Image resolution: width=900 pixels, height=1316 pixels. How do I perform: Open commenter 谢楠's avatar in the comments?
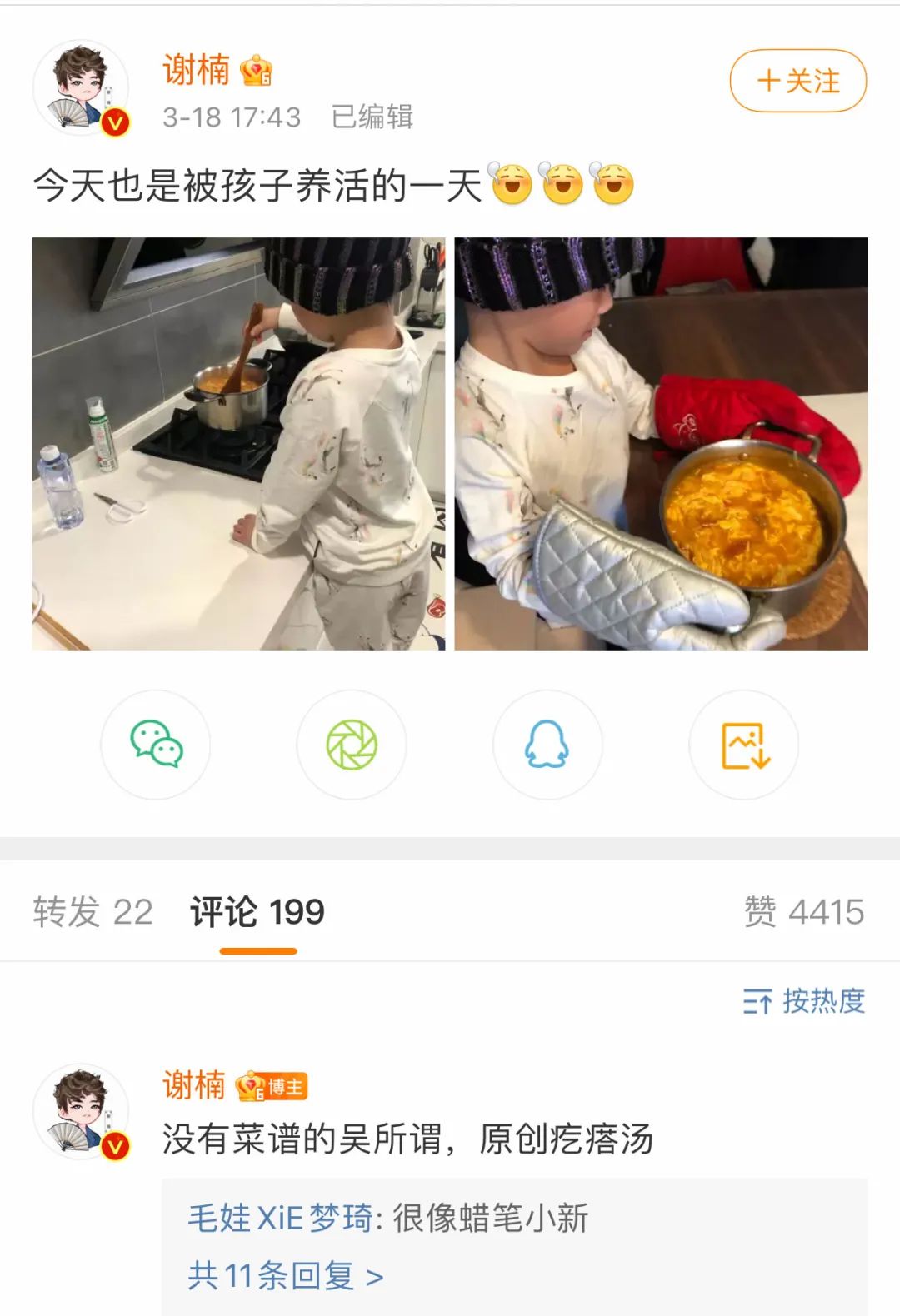pyautogui.click(x=81, y=1111)
